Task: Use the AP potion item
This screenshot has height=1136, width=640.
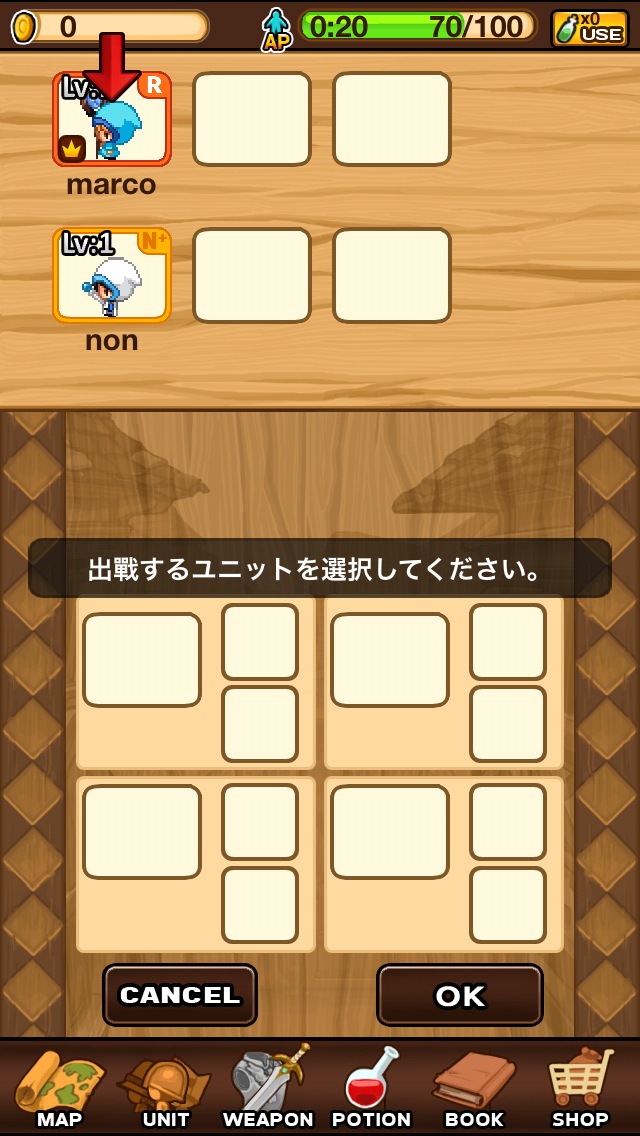Action: click(589, 27)
